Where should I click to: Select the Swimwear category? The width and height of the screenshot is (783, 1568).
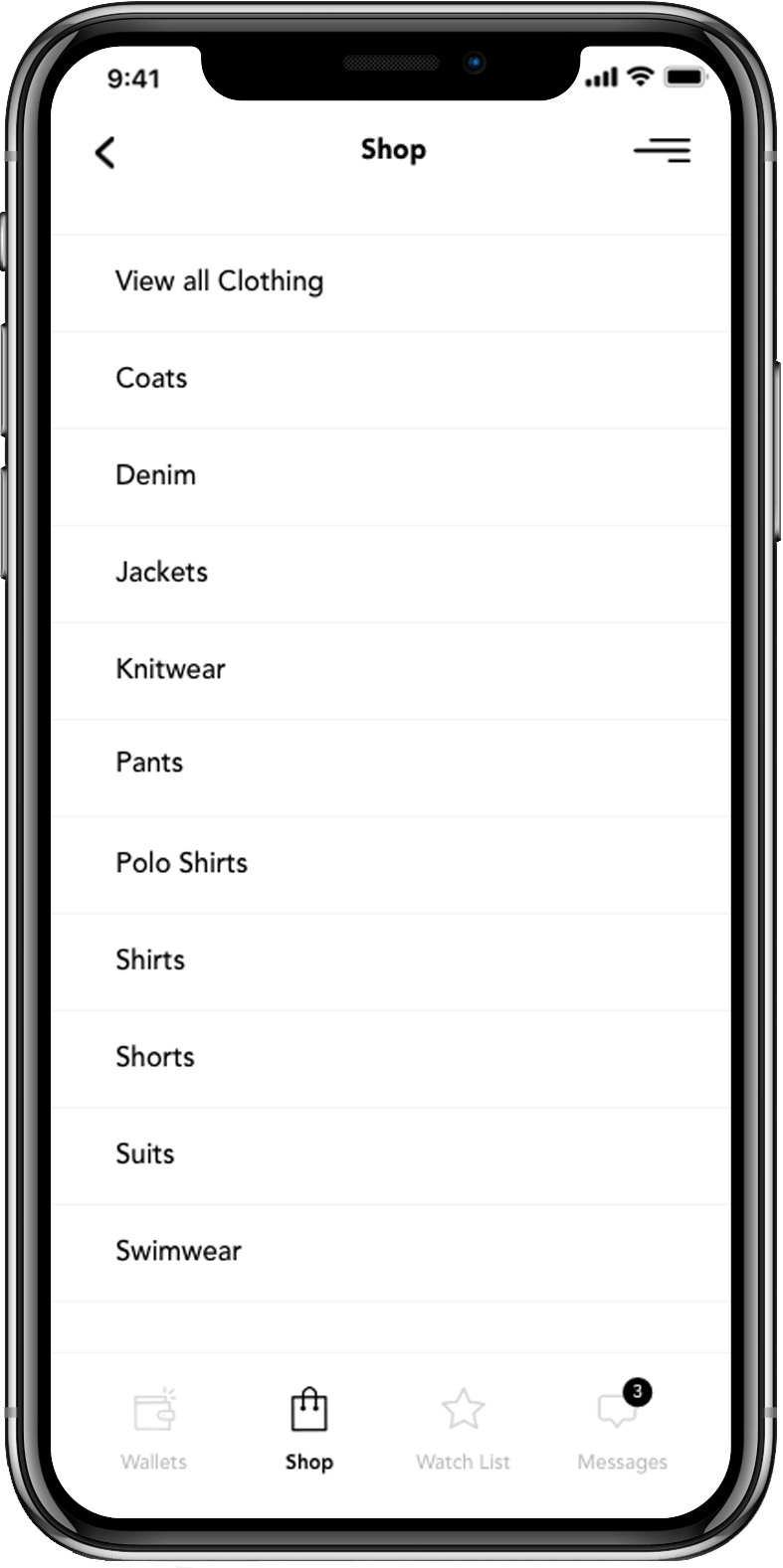(178, 1251)
